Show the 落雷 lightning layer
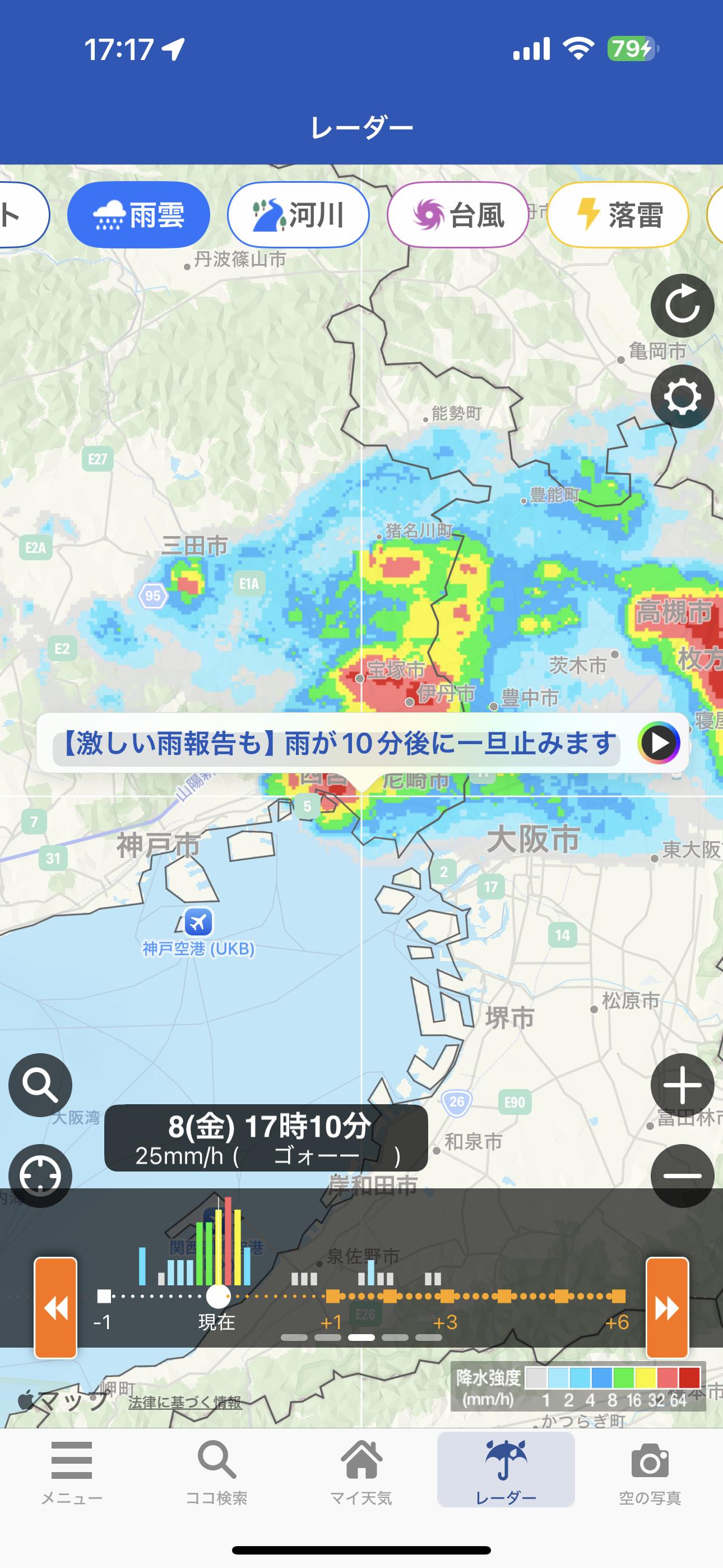Screen dimensions: 723x1568 point(618,215)
